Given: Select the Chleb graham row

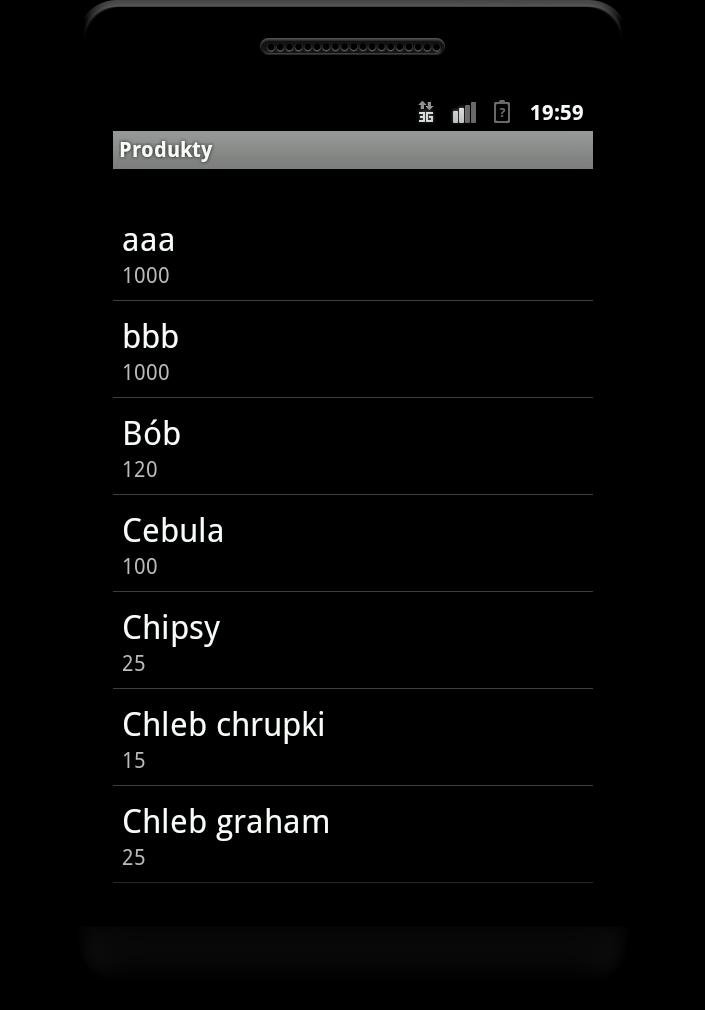Looking at the screenshot, I should point(352,835).
